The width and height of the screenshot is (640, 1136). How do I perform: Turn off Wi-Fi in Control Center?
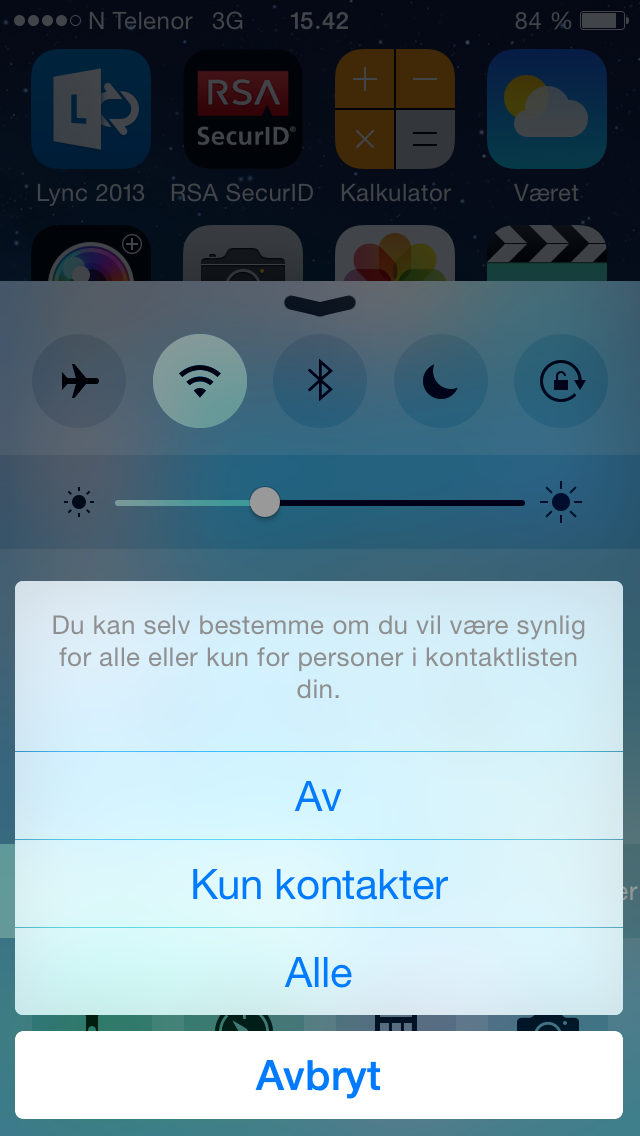(200, 381)
